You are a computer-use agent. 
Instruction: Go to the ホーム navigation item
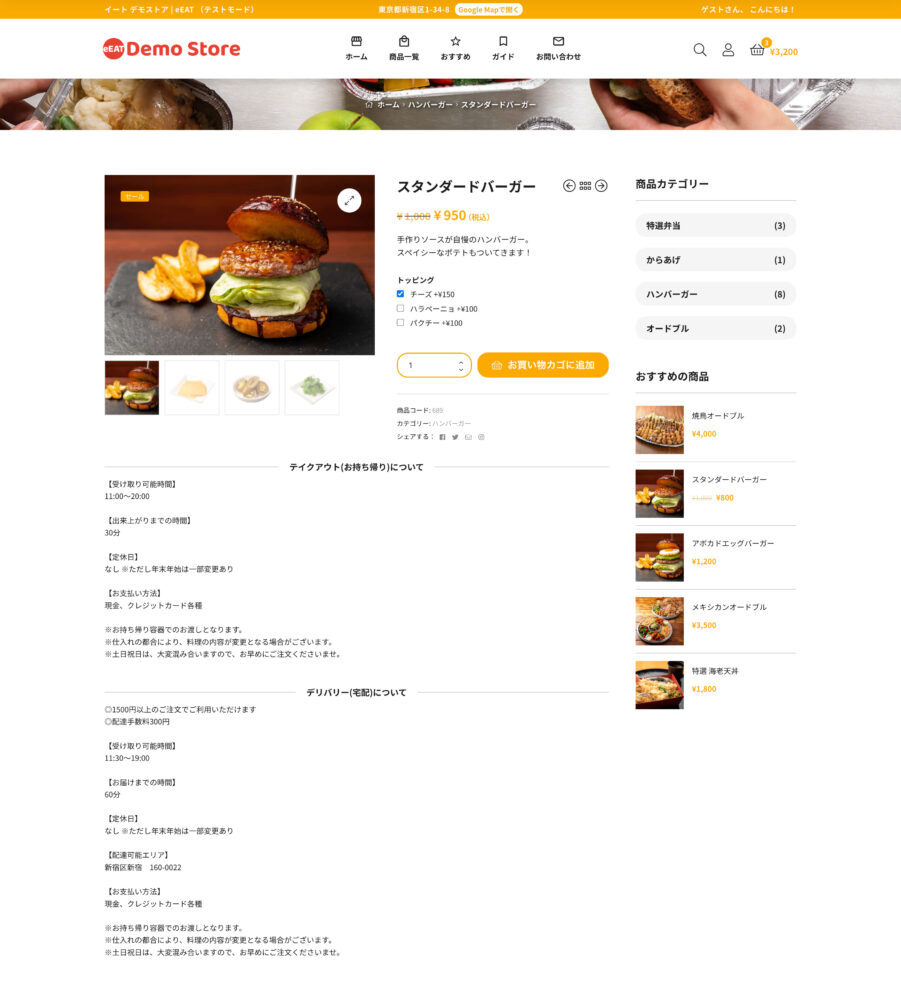(x=356, y=48)
